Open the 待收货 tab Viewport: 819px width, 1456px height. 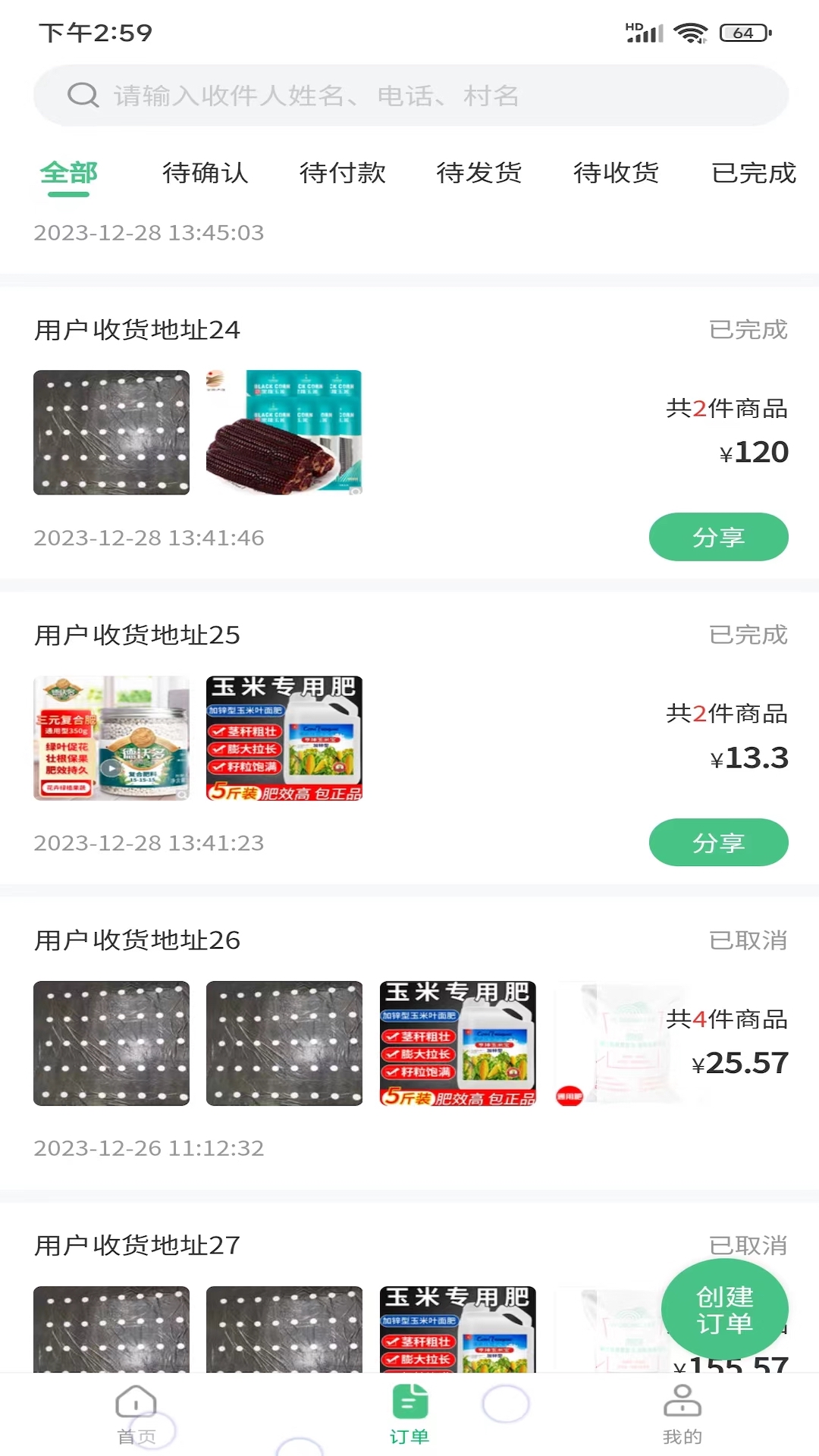coord(616,173)
